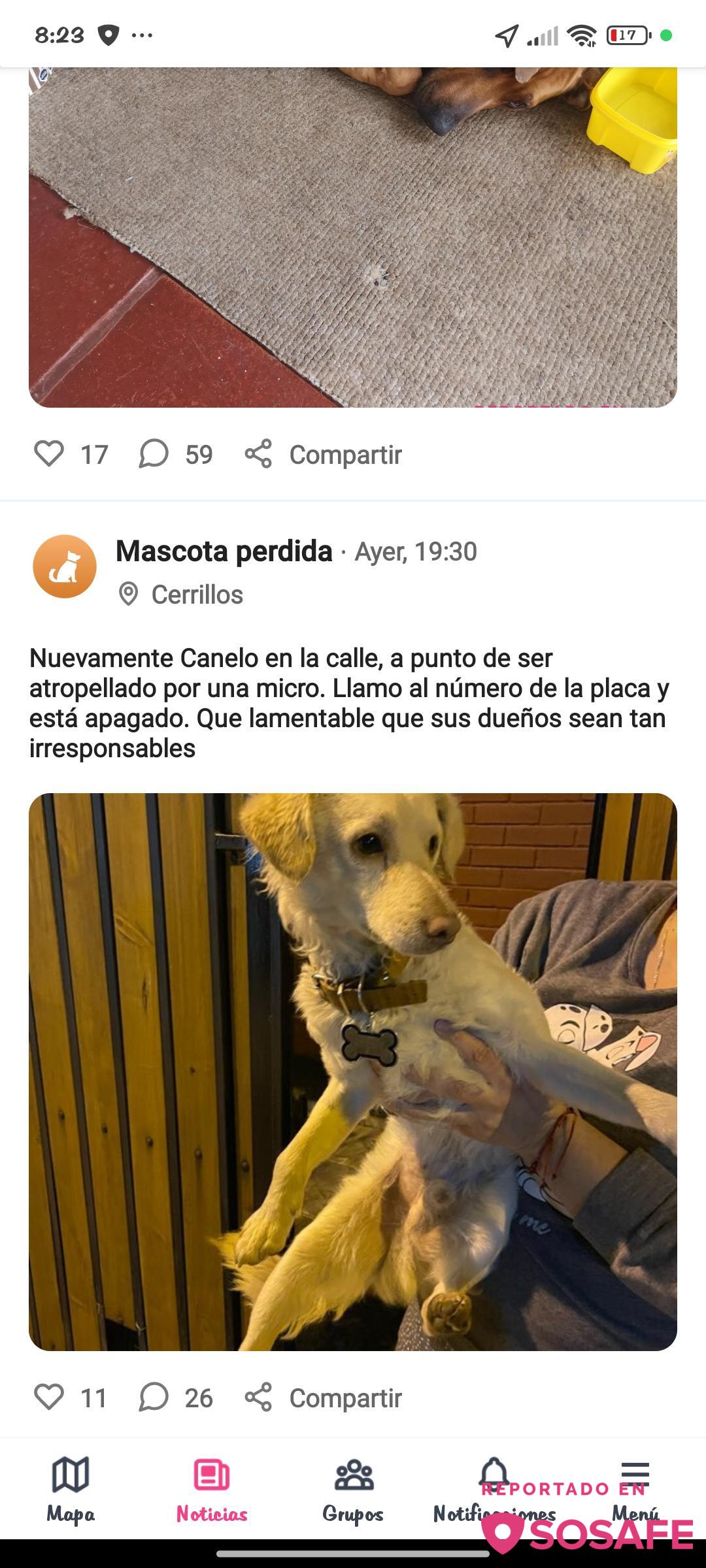View the top post's dog photo
Image resolution: width=706 pixels, height=1568 pixels.
[353, 235]
